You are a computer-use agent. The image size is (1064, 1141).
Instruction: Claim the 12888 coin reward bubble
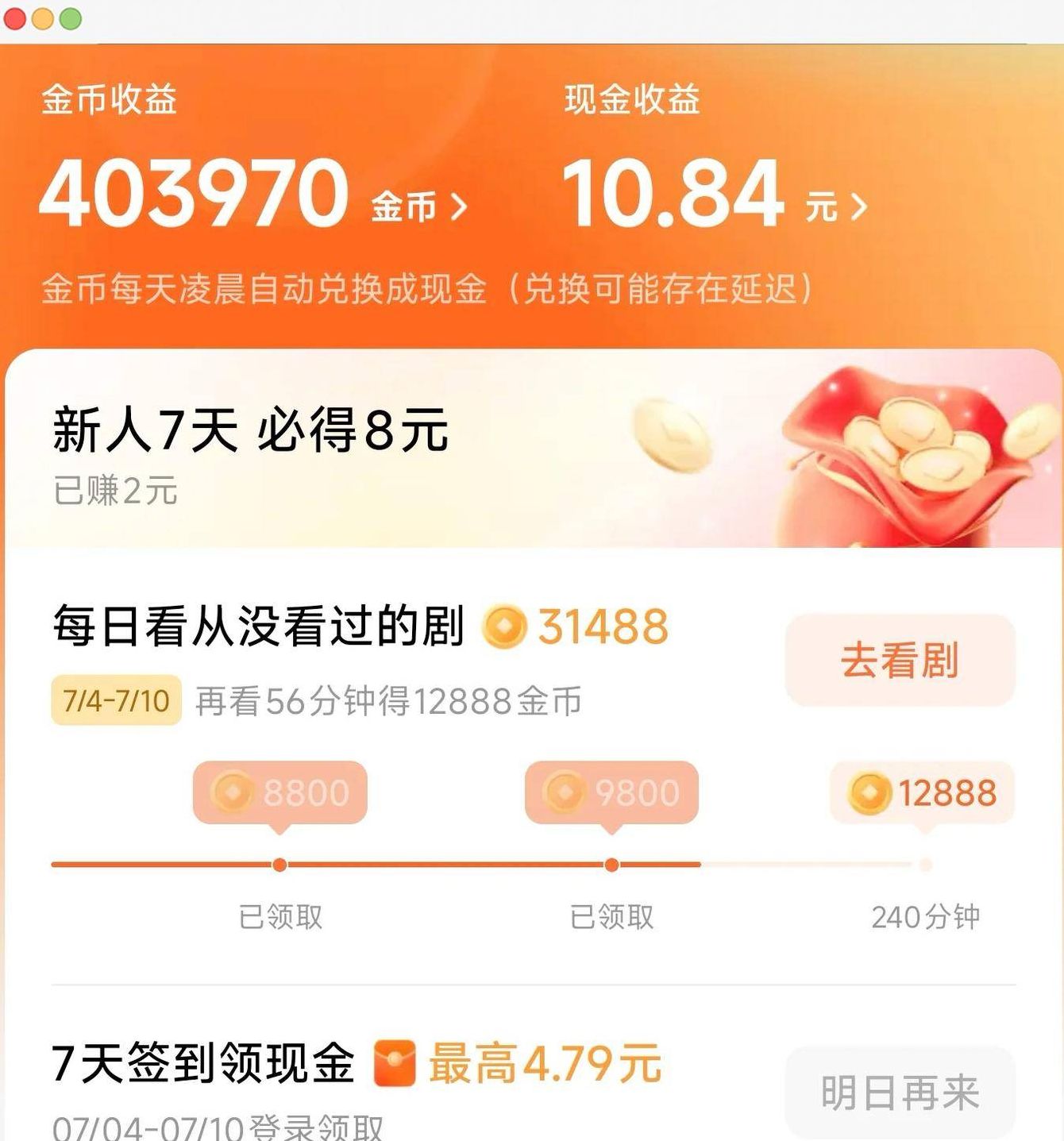tap(923, 792)
